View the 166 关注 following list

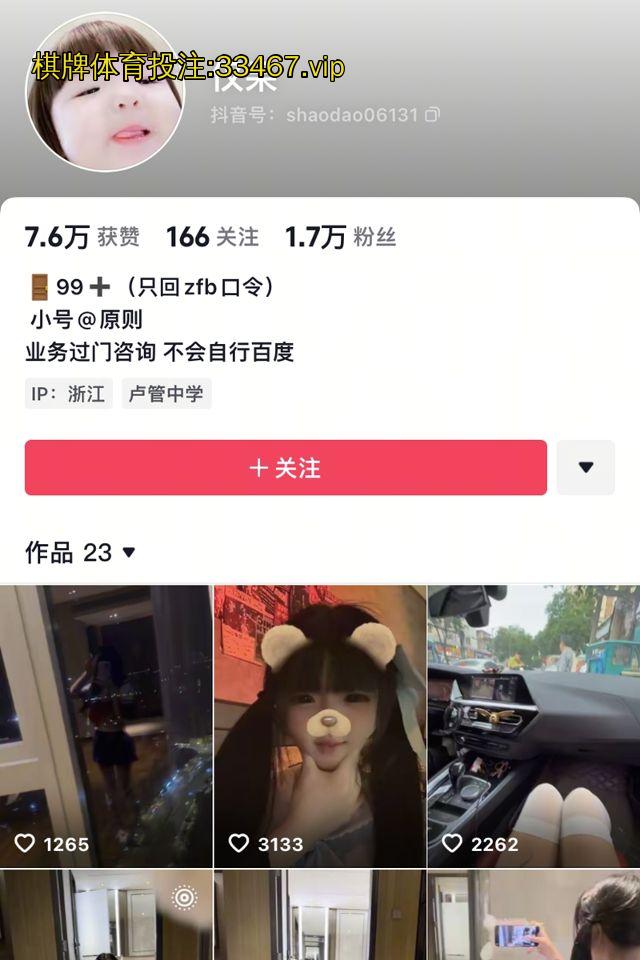pyautogui.click(x=212, y=237)
